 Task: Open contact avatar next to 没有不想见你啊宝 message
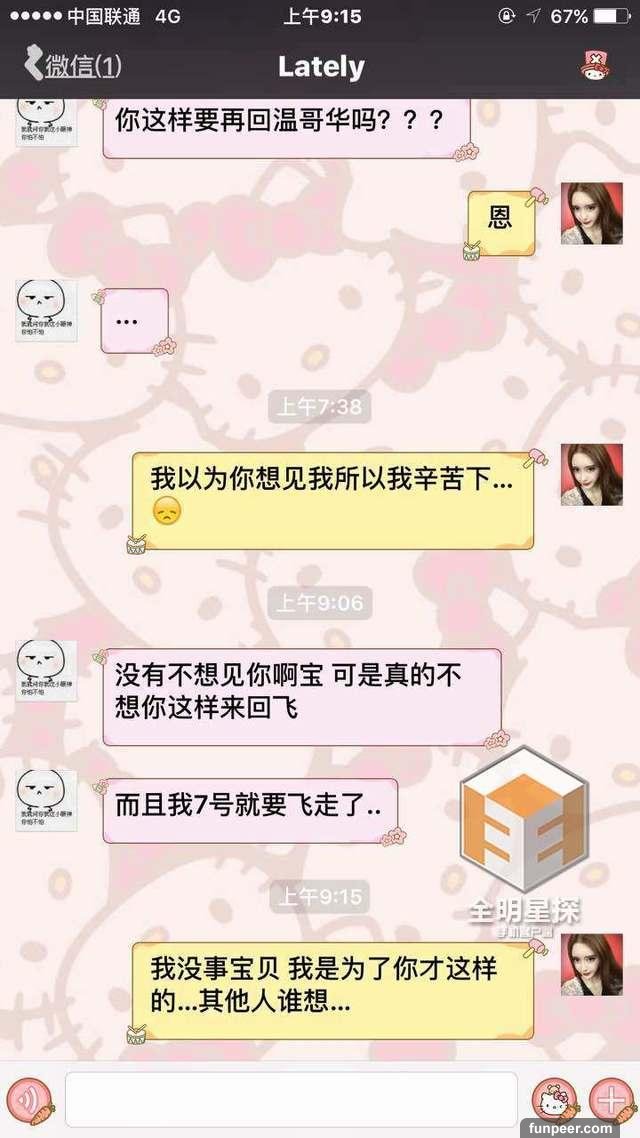[46, 671]
